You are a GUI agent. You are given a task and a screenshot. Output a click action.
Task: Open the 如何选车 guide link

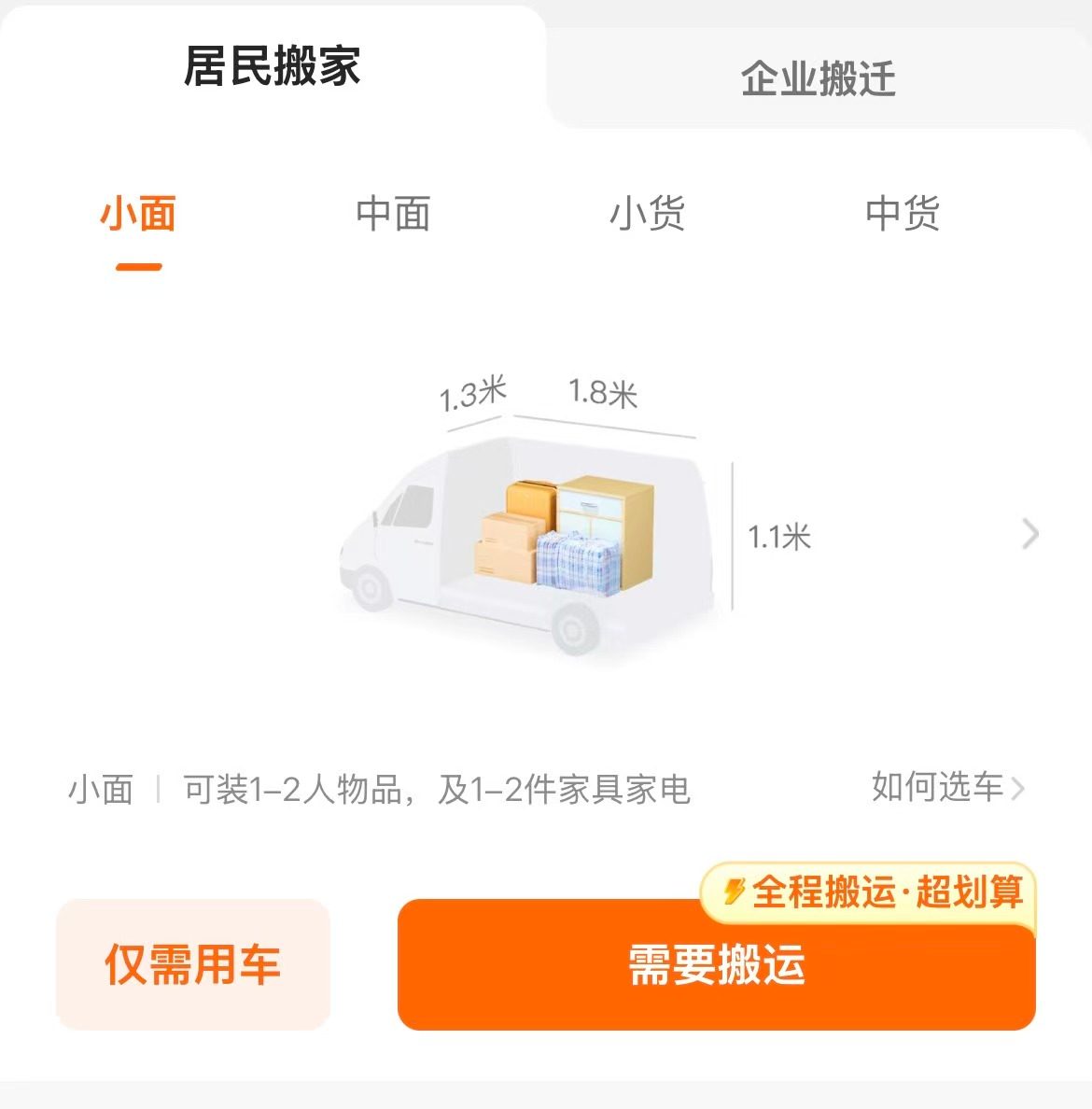[x=938, y=787]
